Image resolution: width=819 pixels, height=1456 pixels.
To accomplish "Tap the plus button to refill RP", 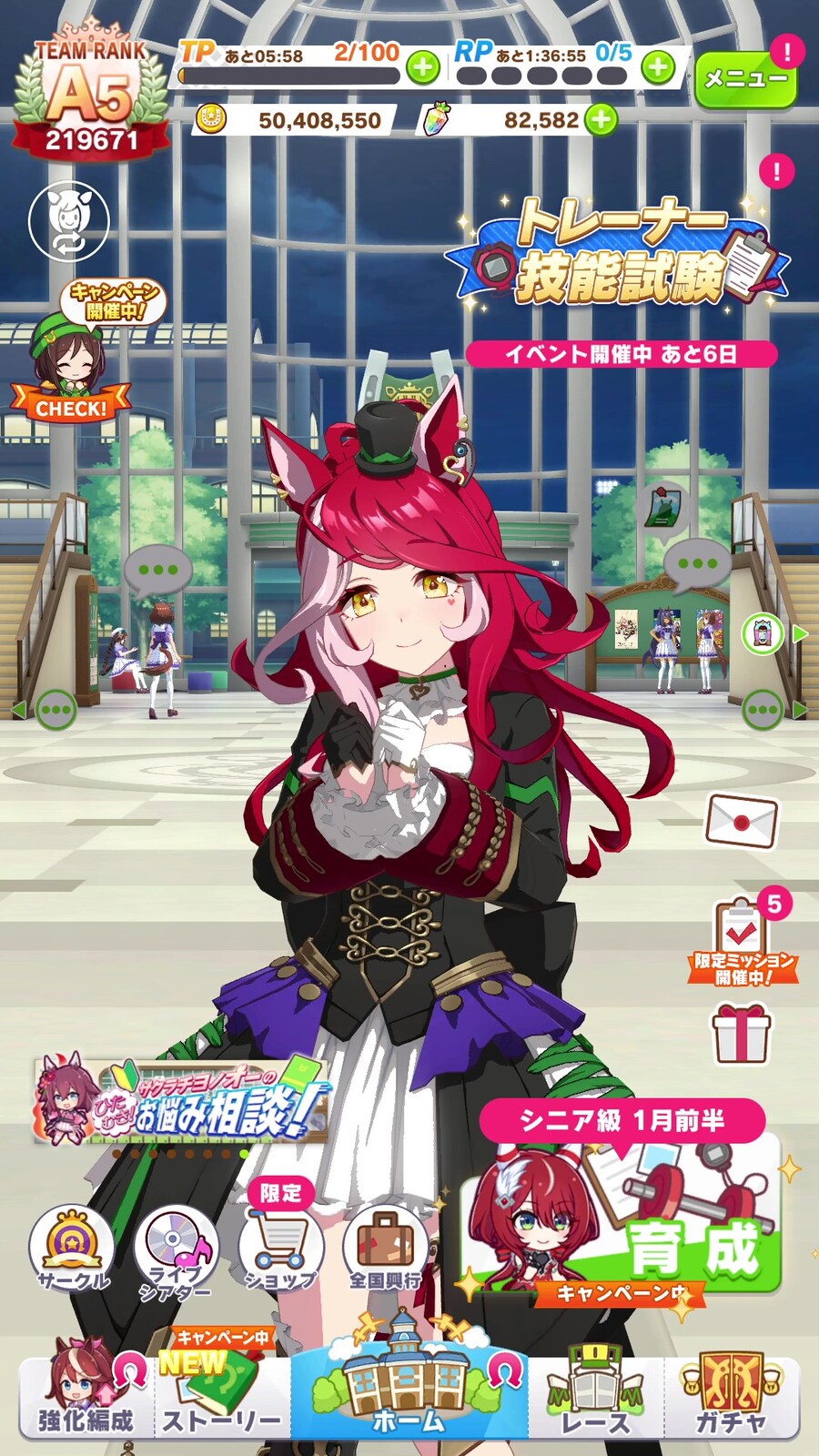I will pyautogui.click(x=658, y=67).
